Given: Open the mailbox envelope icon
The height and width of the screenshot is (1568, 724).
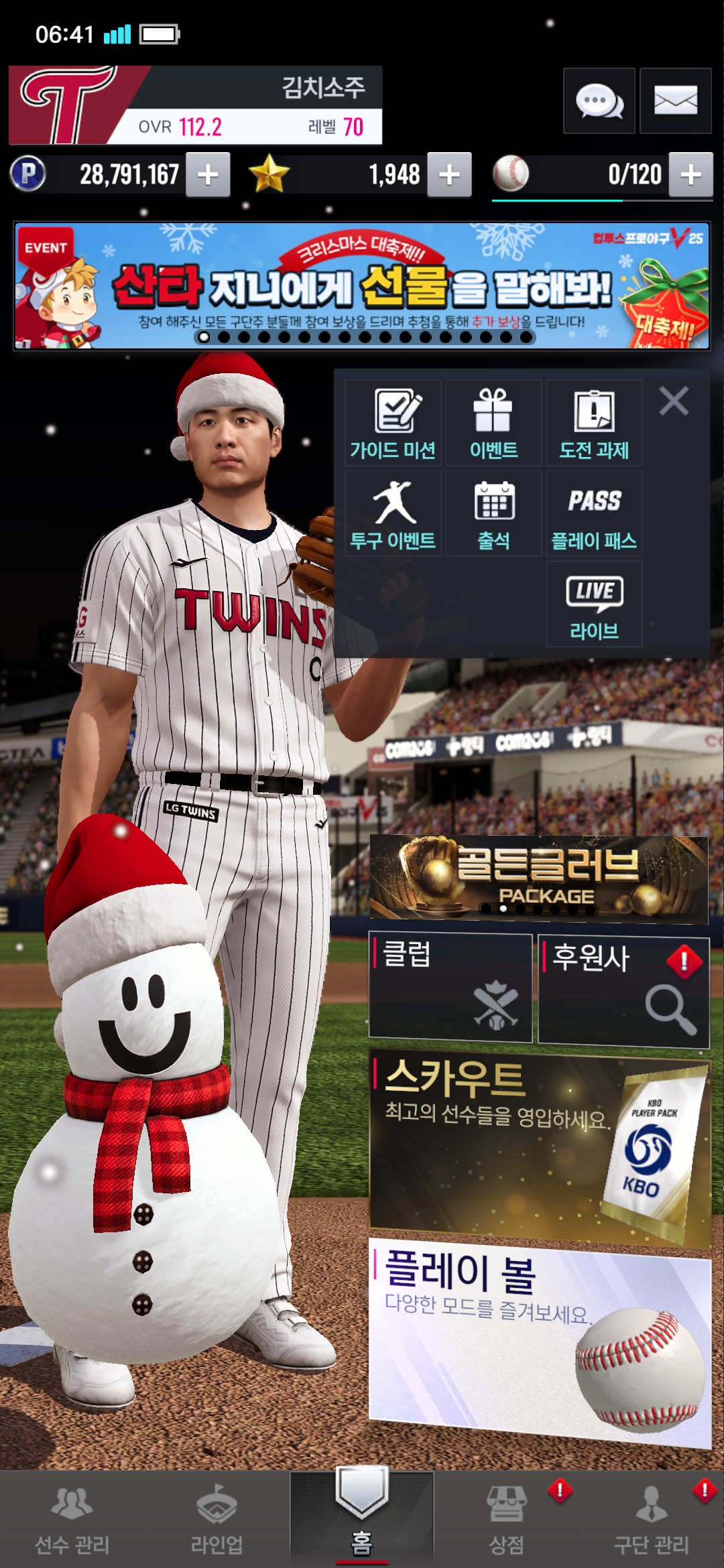Looking at the screenshot, I should 675,101.
